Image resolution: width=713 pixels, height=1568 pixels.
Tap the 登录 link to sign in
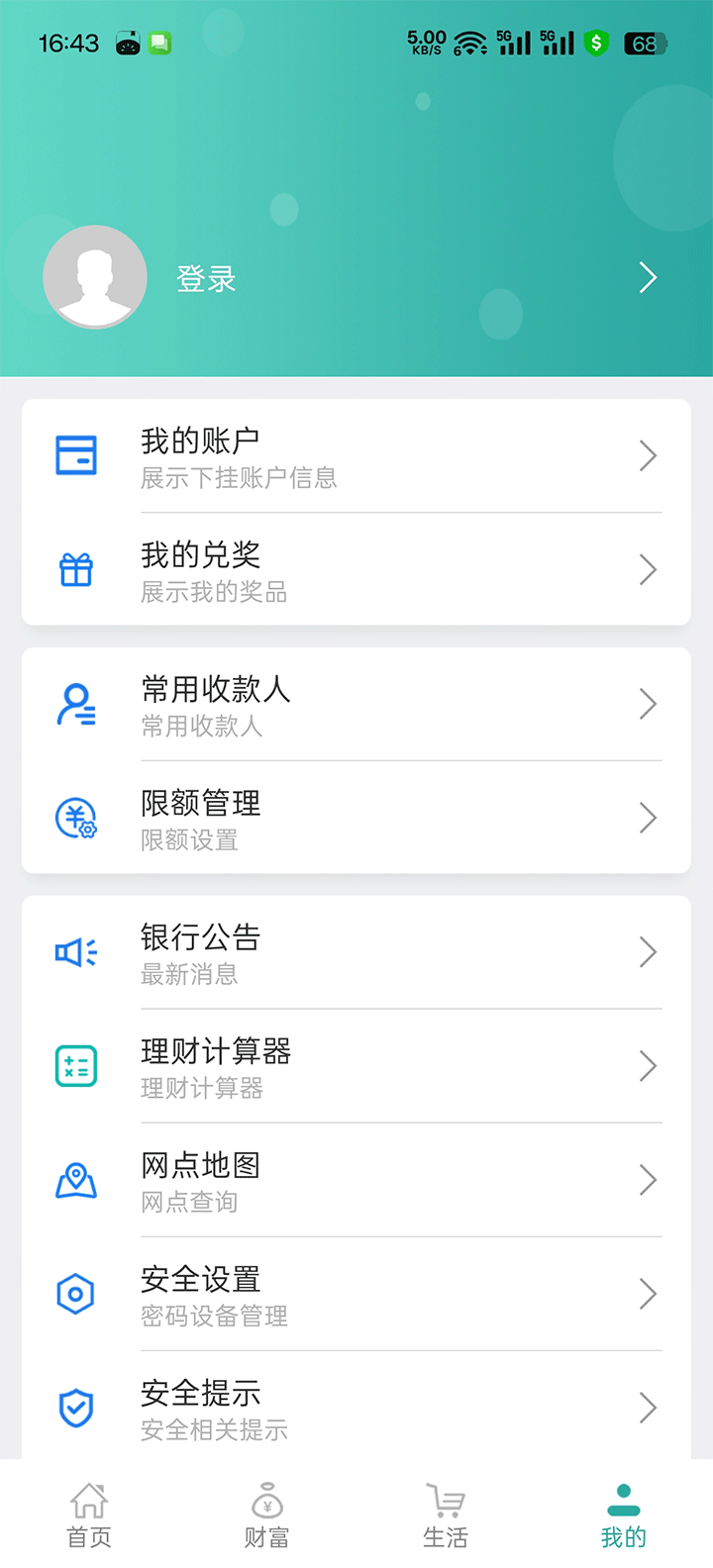[x=206, y=278]
